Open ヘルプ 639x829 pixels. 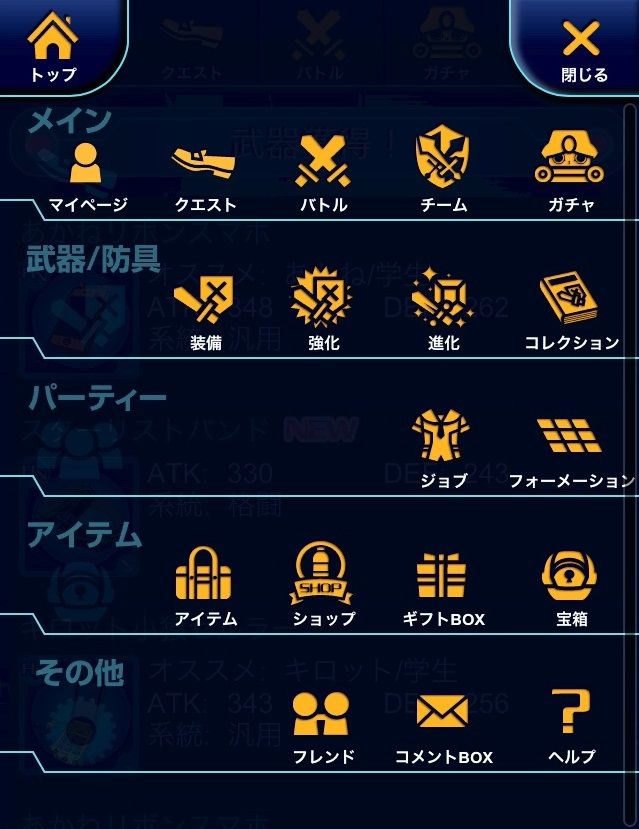click(x=571, y=727)
